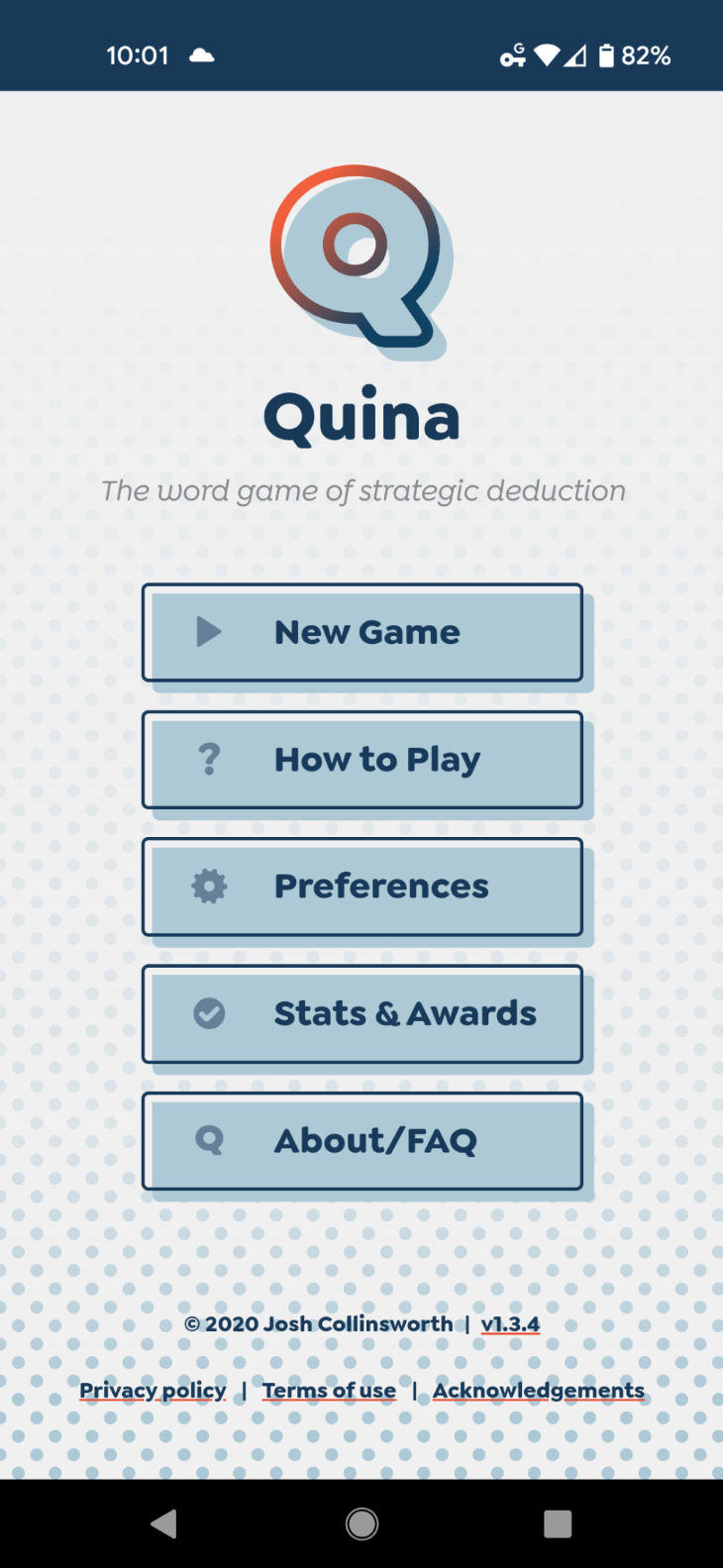
Task: Go back using system navigation bar
Action: (164, 1523)
